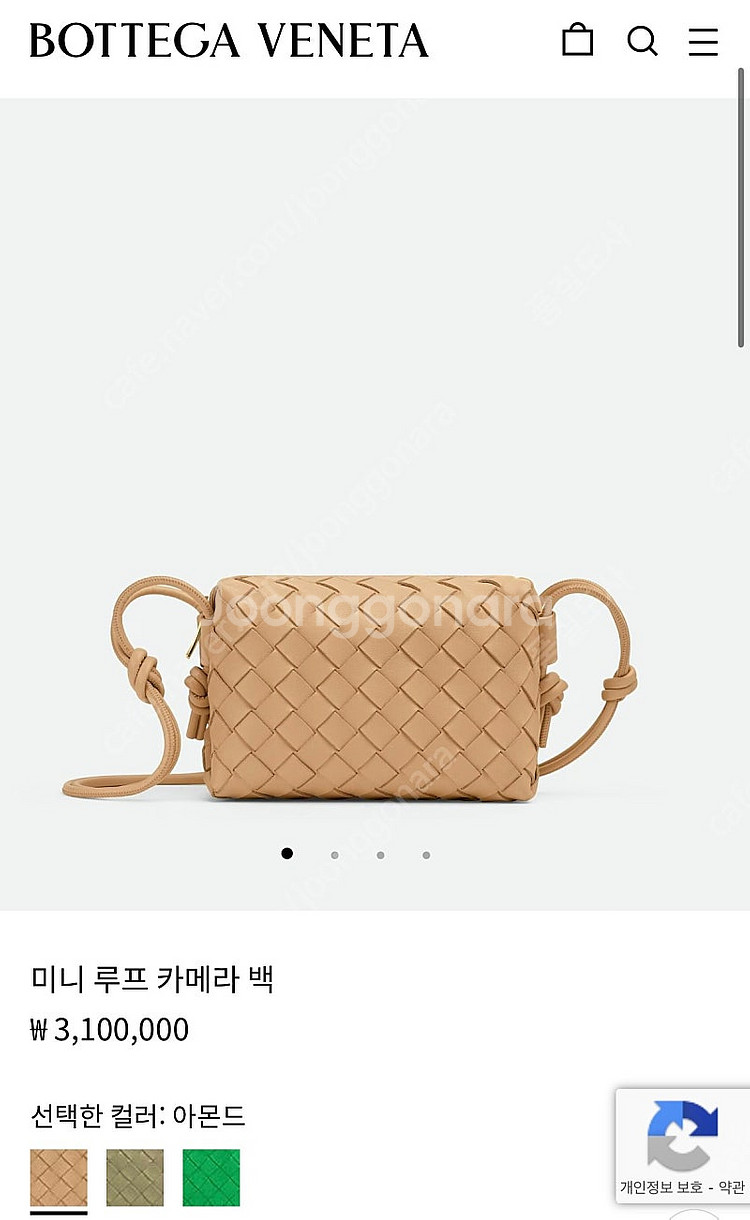Image resolution: width=750 pixels, height=1220 pixels.
Task: Select the bright green color swatch
Action: (211, 1177)
